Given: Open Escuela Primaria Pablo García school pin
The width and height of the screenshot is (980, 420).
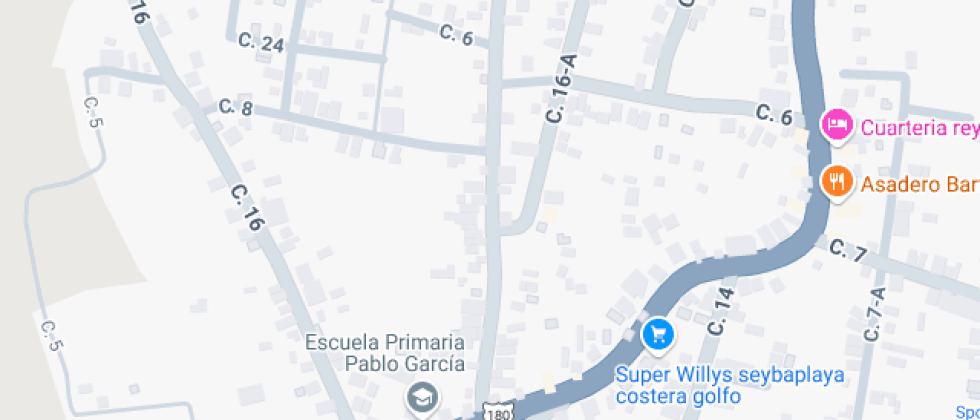Looking at the screenshot, I should 423,397.
